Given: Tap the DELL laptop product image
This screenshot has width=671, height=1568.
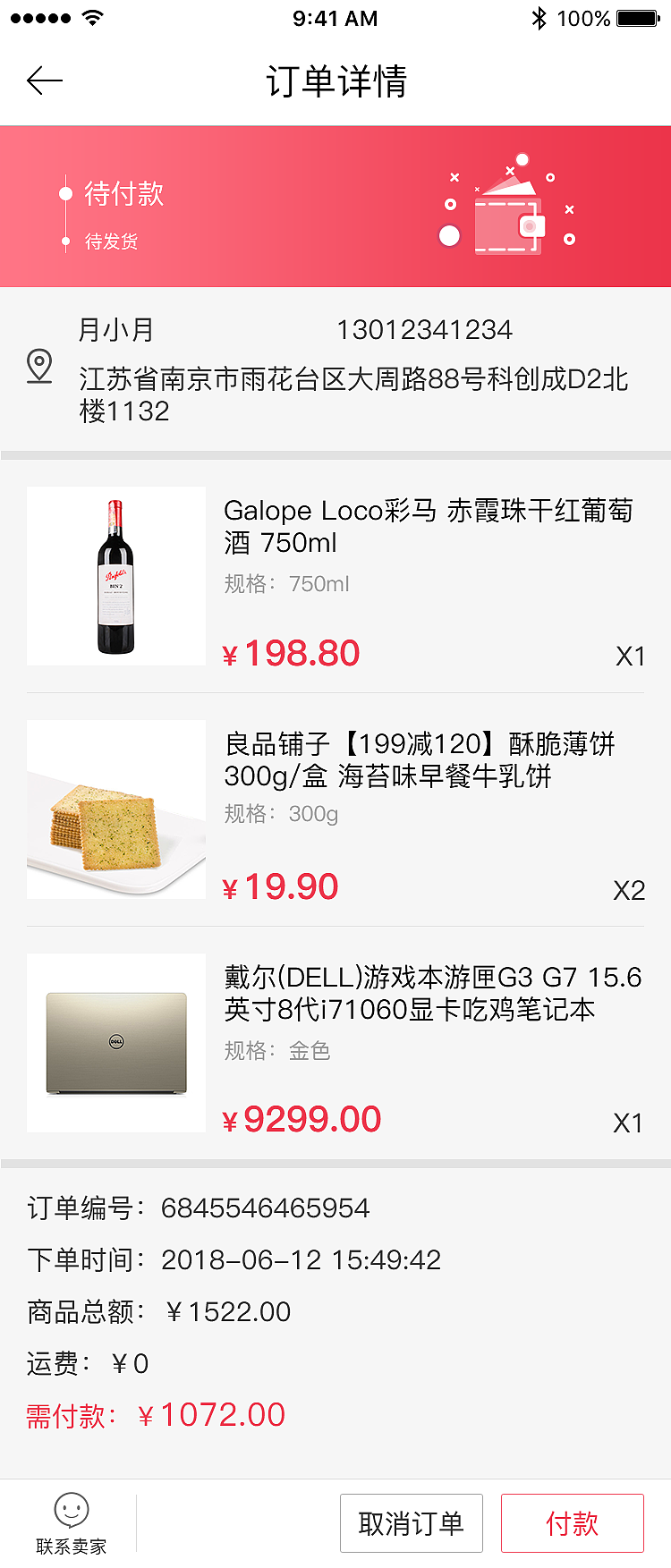Looking at the screenshot, I should (x=115, y=1043).
